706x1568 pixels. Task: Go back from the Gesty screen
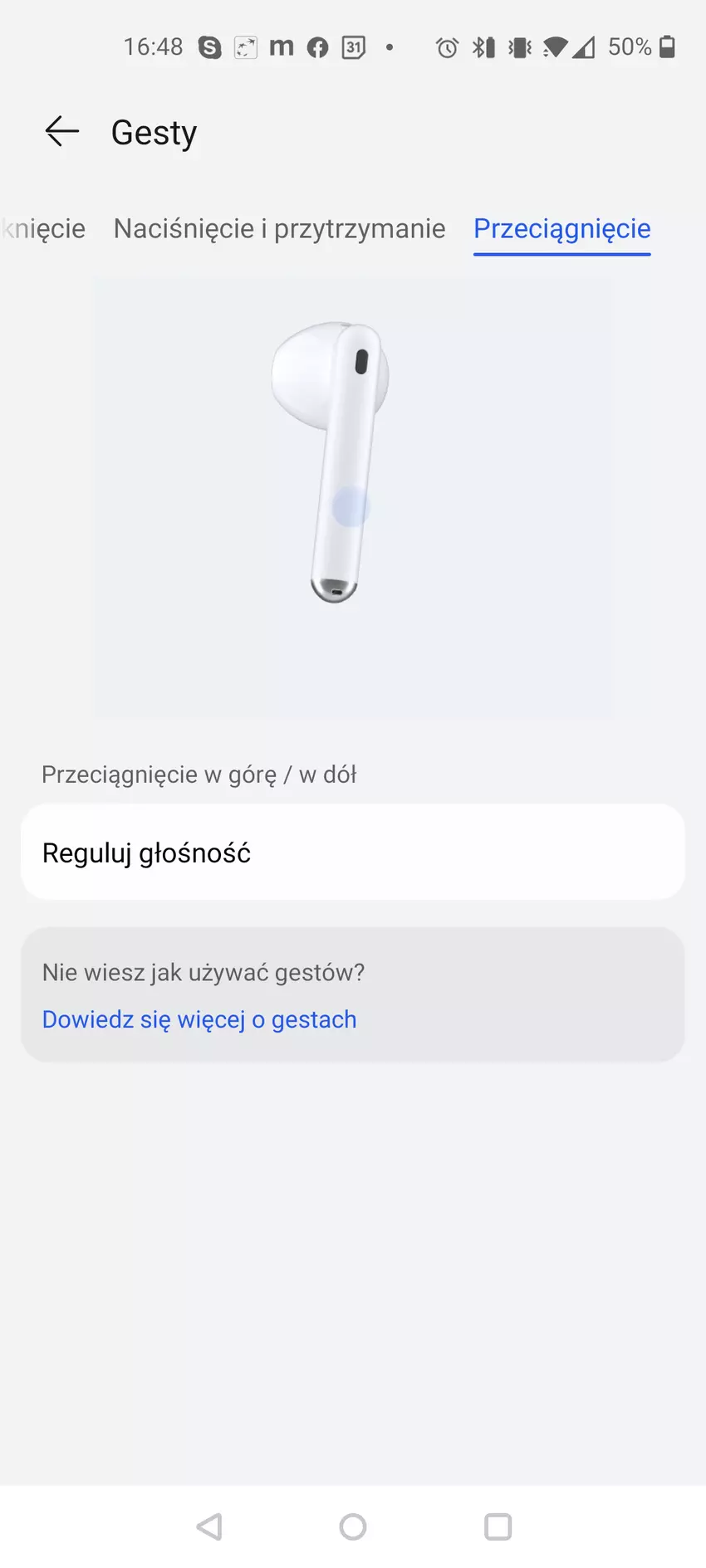(x=61, y=131)
